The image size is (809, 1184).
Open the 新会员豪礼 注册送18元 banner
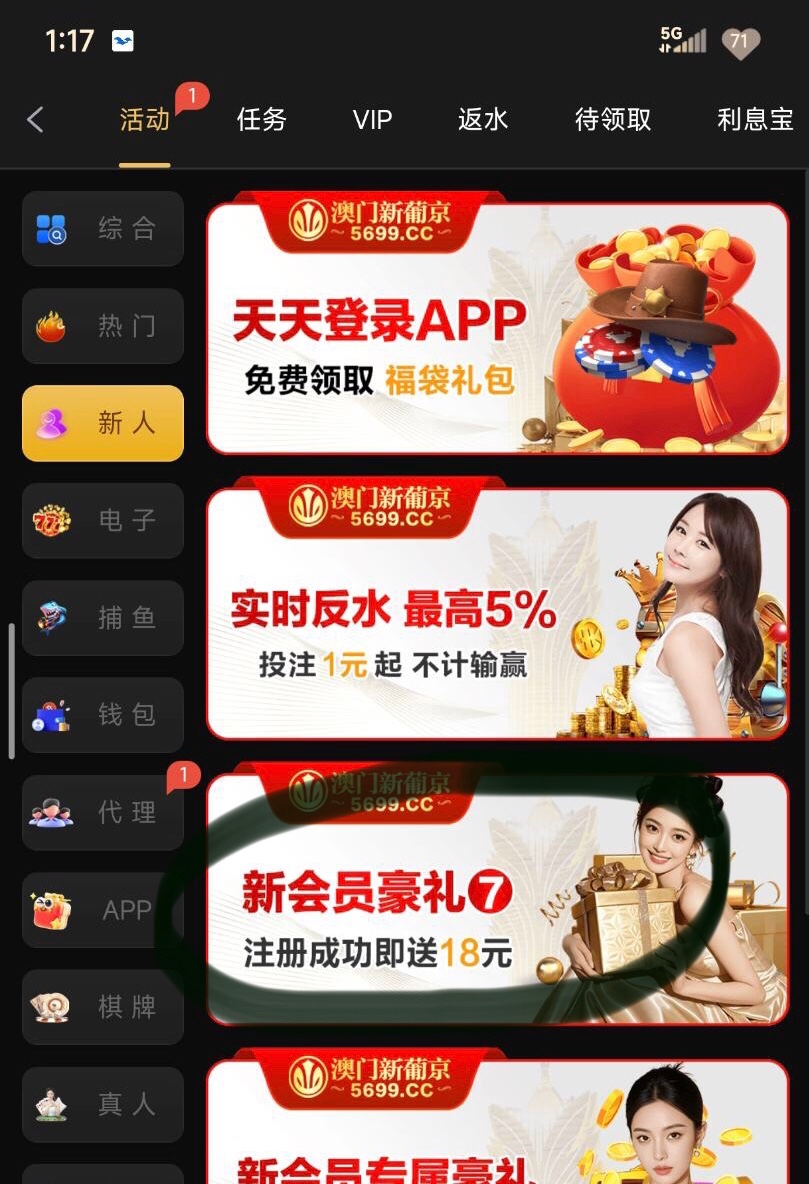pyautogui.click(x=497, y=900)
